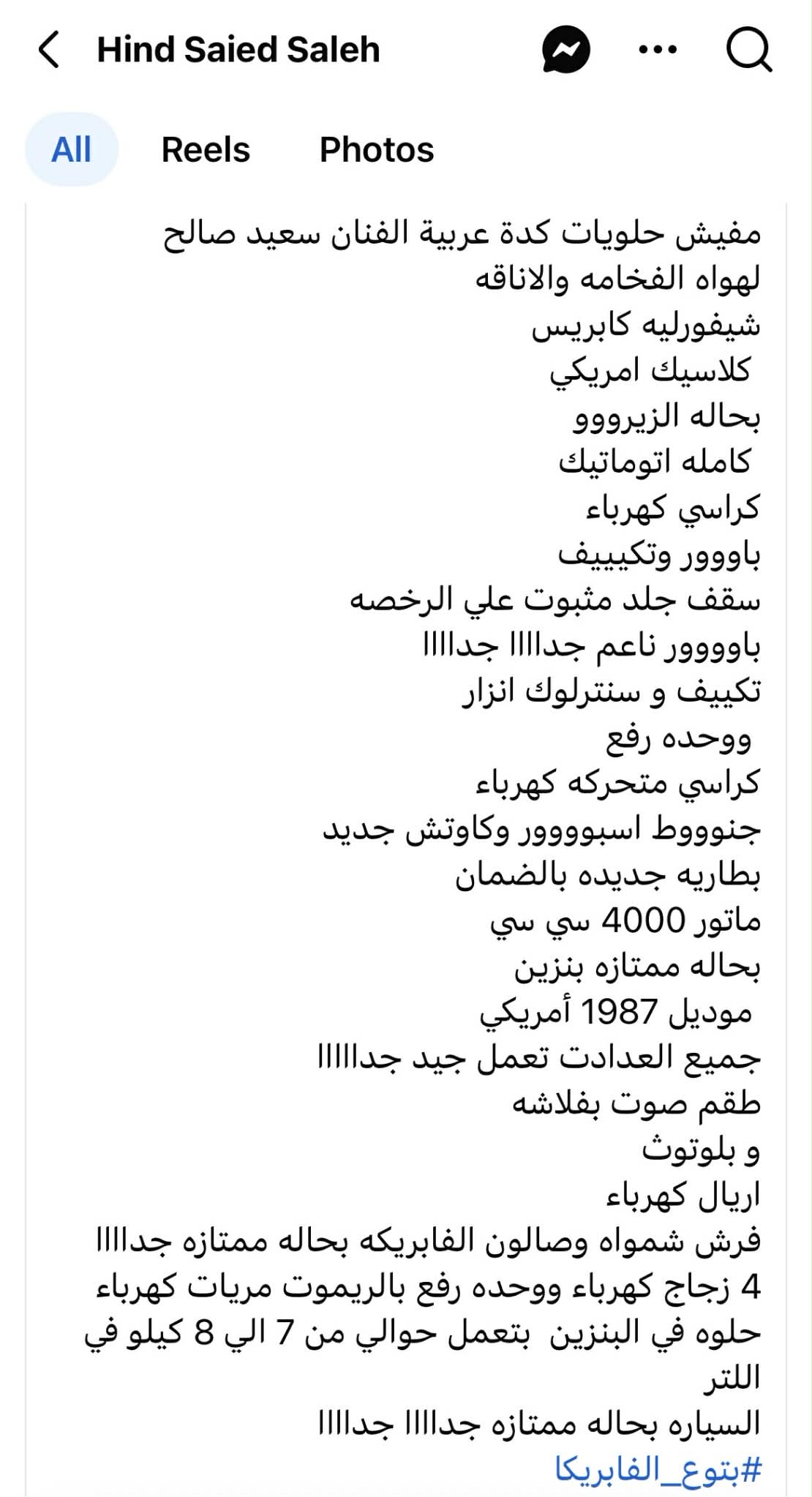Select the All tab
The image size is (812, 1497).
pyautogui.click(x=72, y=150)
